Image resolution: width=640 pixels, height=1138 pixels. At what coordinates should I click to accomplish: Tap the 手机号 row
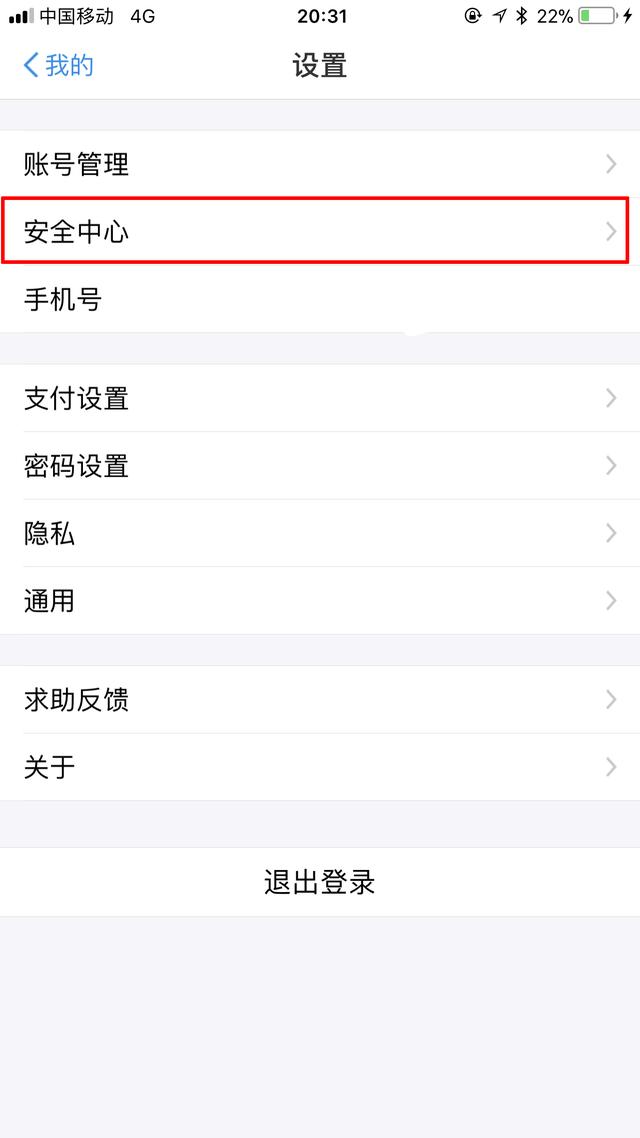320,299
